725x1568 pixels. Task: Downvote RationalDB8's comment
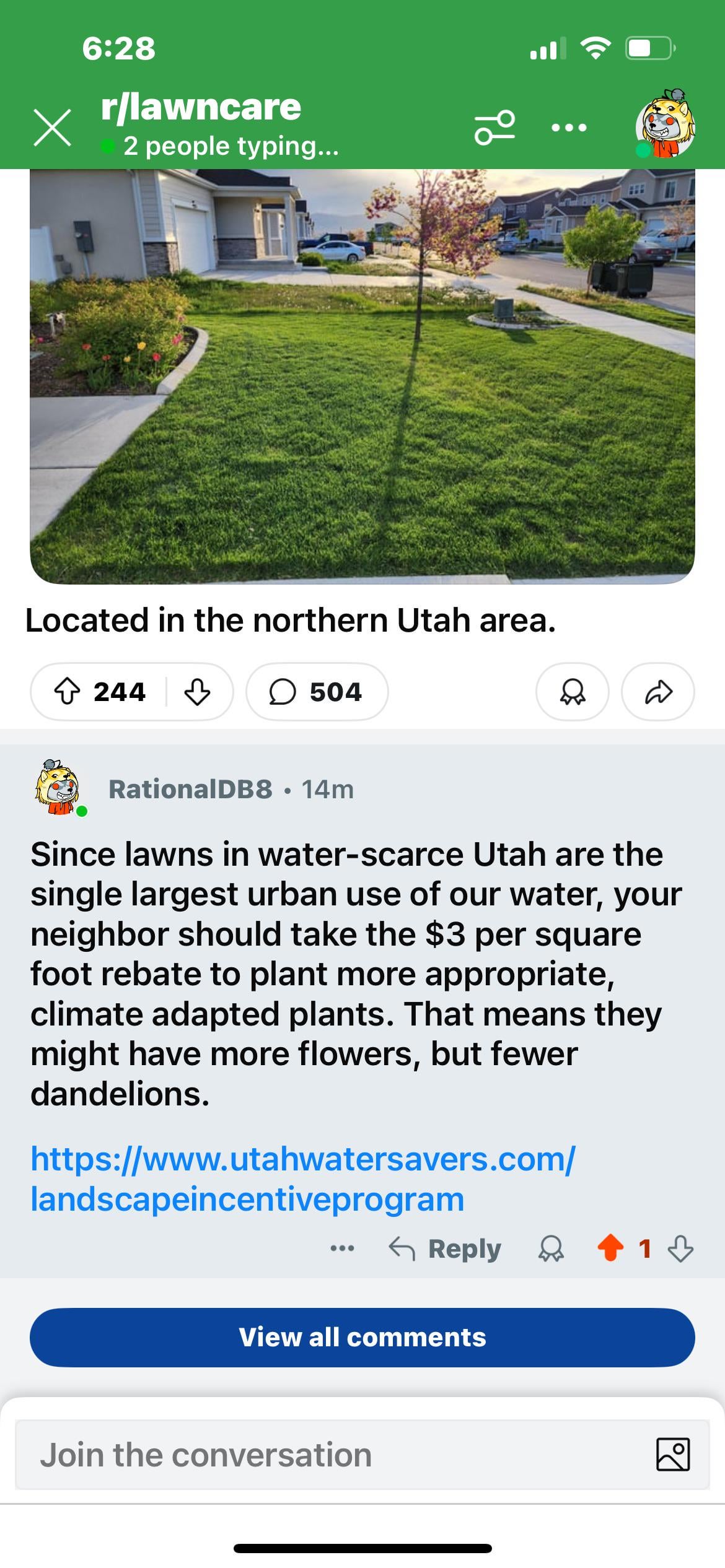pos(680,1248)
